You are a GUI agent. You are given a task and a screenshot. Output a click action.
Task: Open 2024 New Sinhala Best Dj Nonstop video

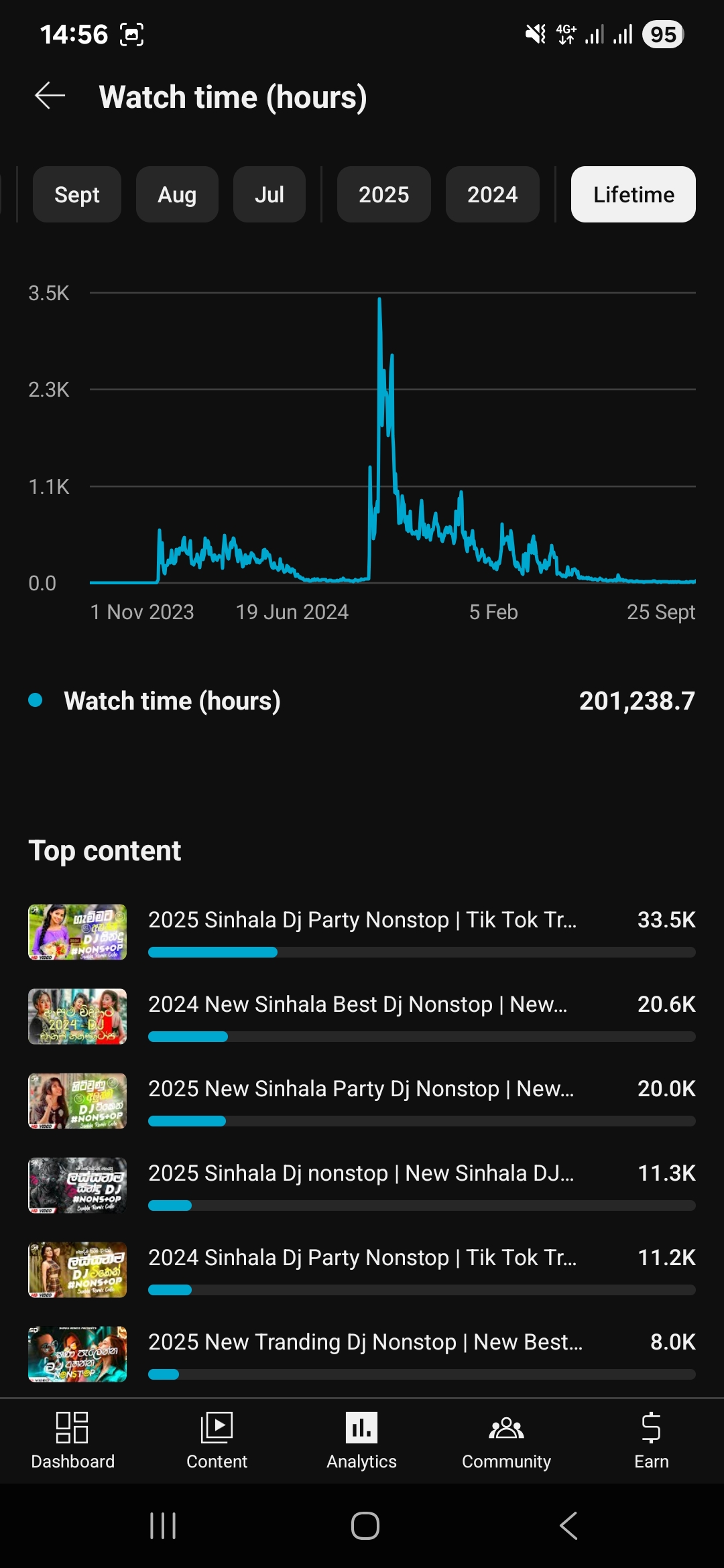[x=357, y=1004]
